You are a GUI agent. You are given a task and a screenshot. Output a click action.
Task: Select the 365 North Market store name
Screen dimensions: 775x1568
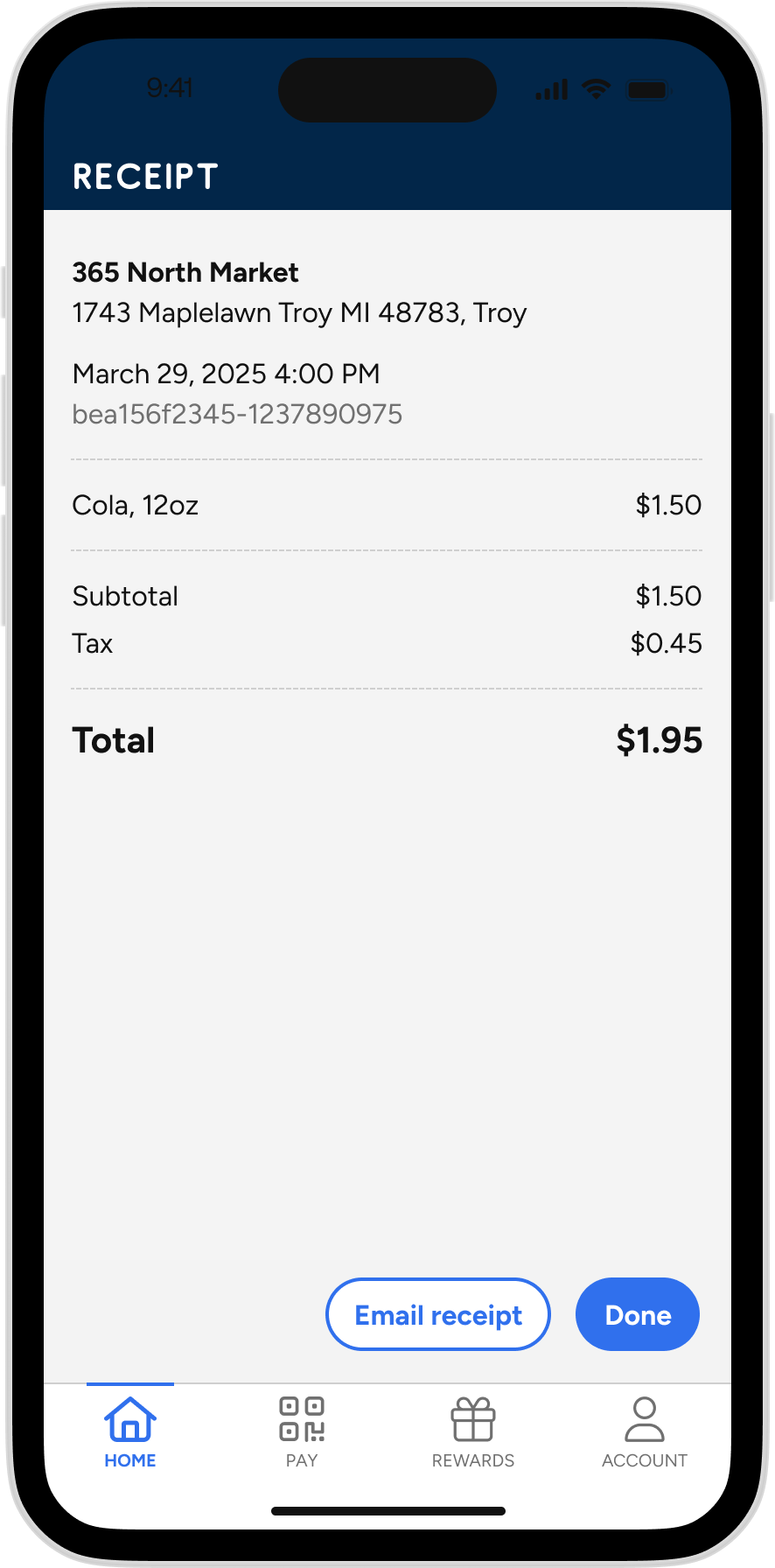185,272
